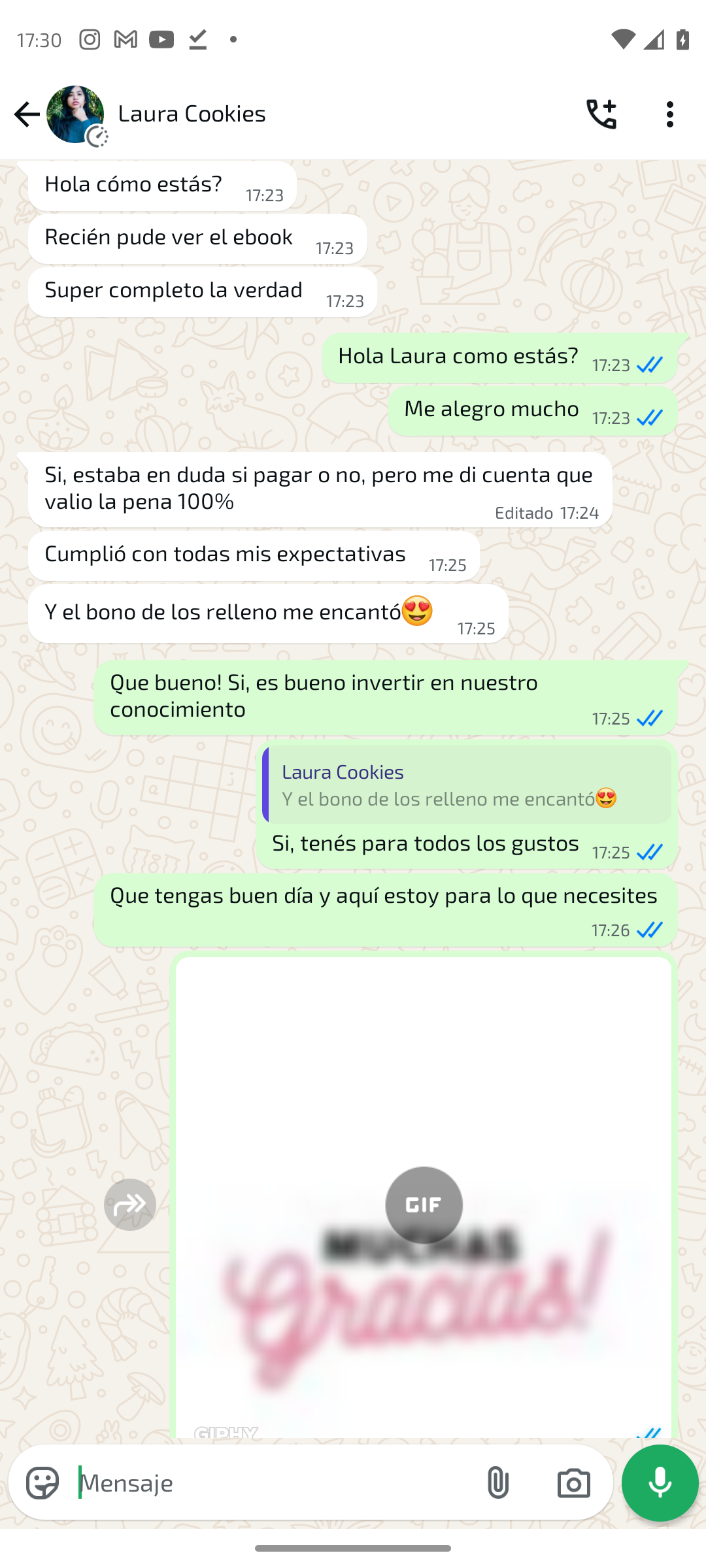Open Laura Cookies' profile picture
The image size is (706, 1568).
[75, 114]
